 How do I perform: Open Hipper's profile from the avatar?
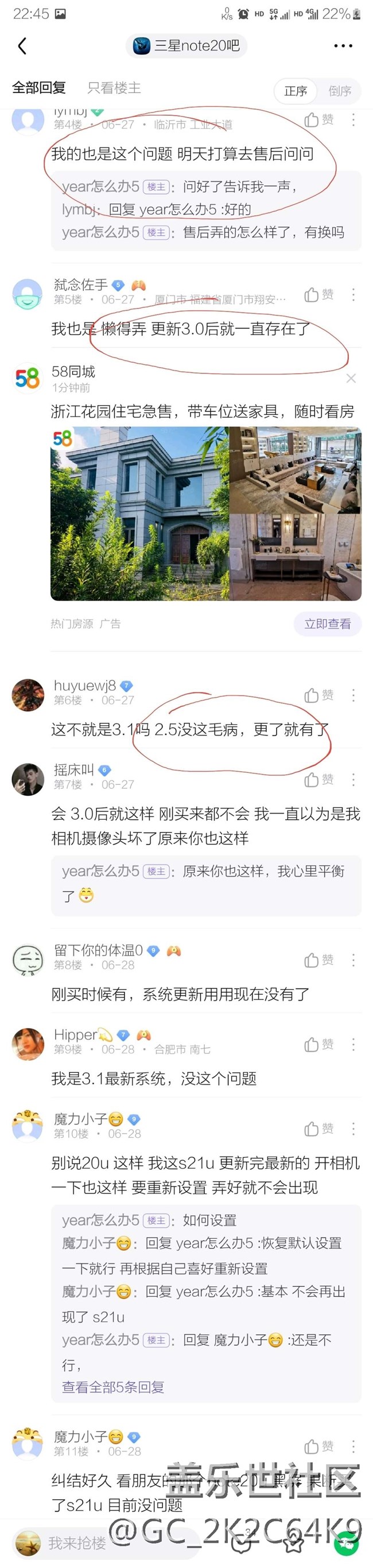pos(28,1044)
